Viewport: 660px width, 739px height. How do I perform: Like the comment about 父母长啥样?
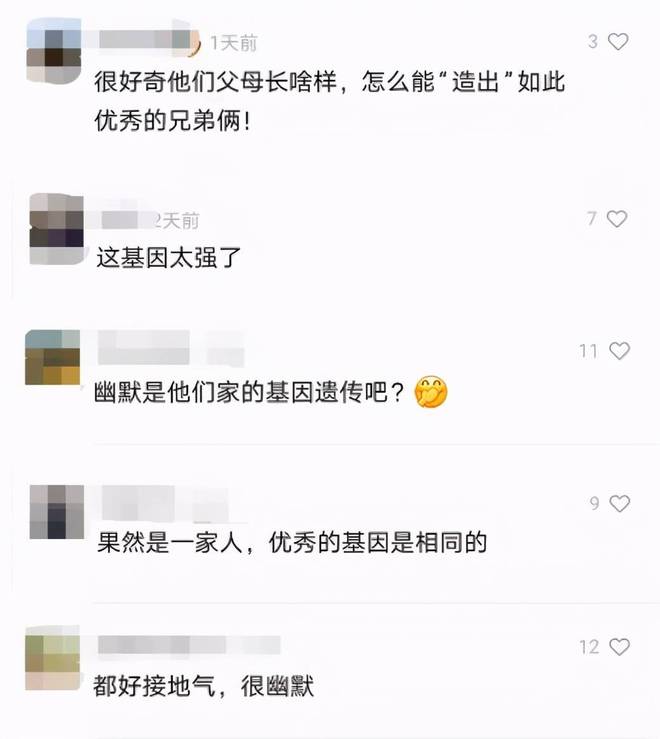(x=619, y=41)
